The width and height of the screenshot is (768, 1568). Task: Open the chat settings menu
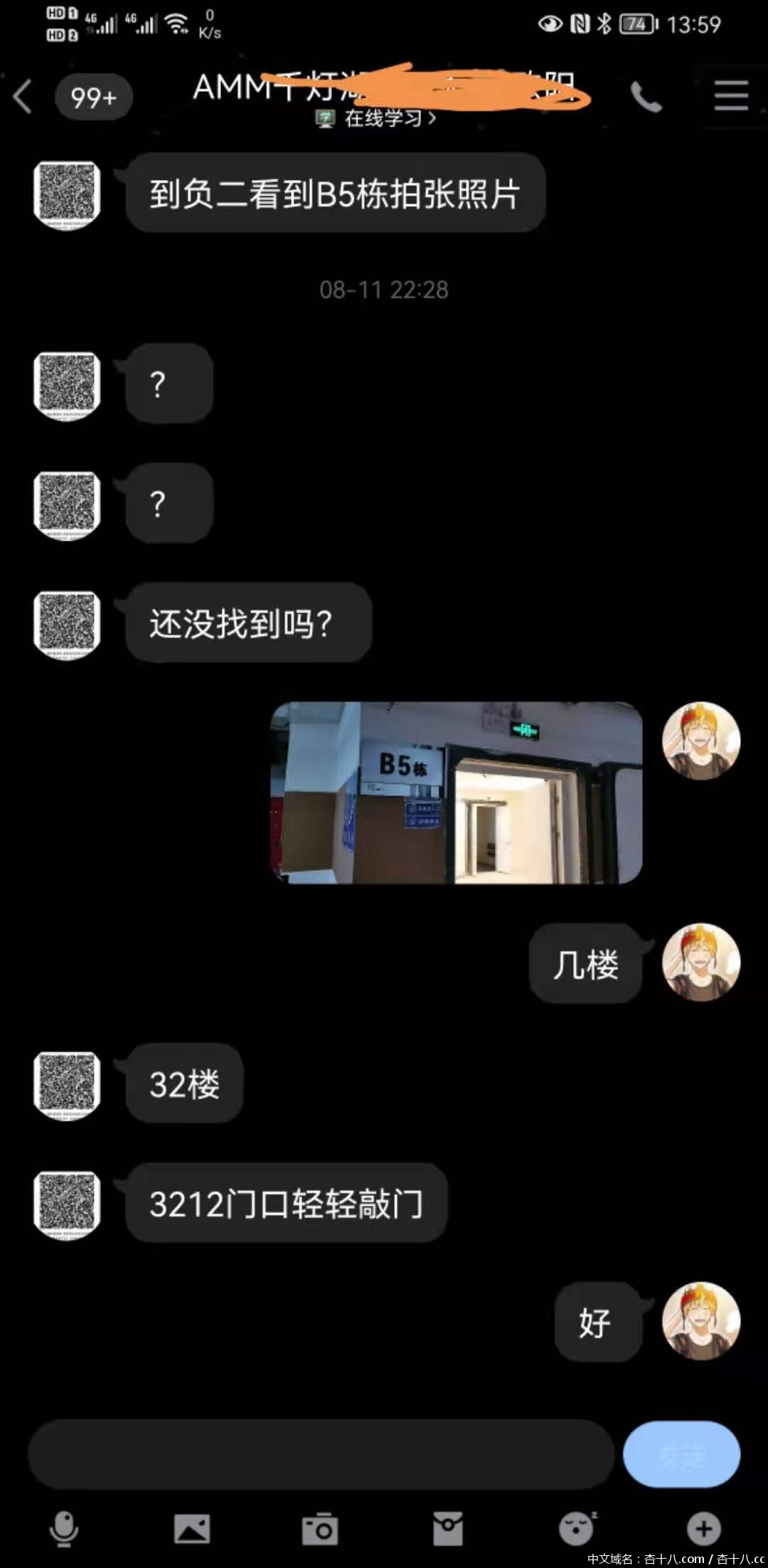pos(731,95)
